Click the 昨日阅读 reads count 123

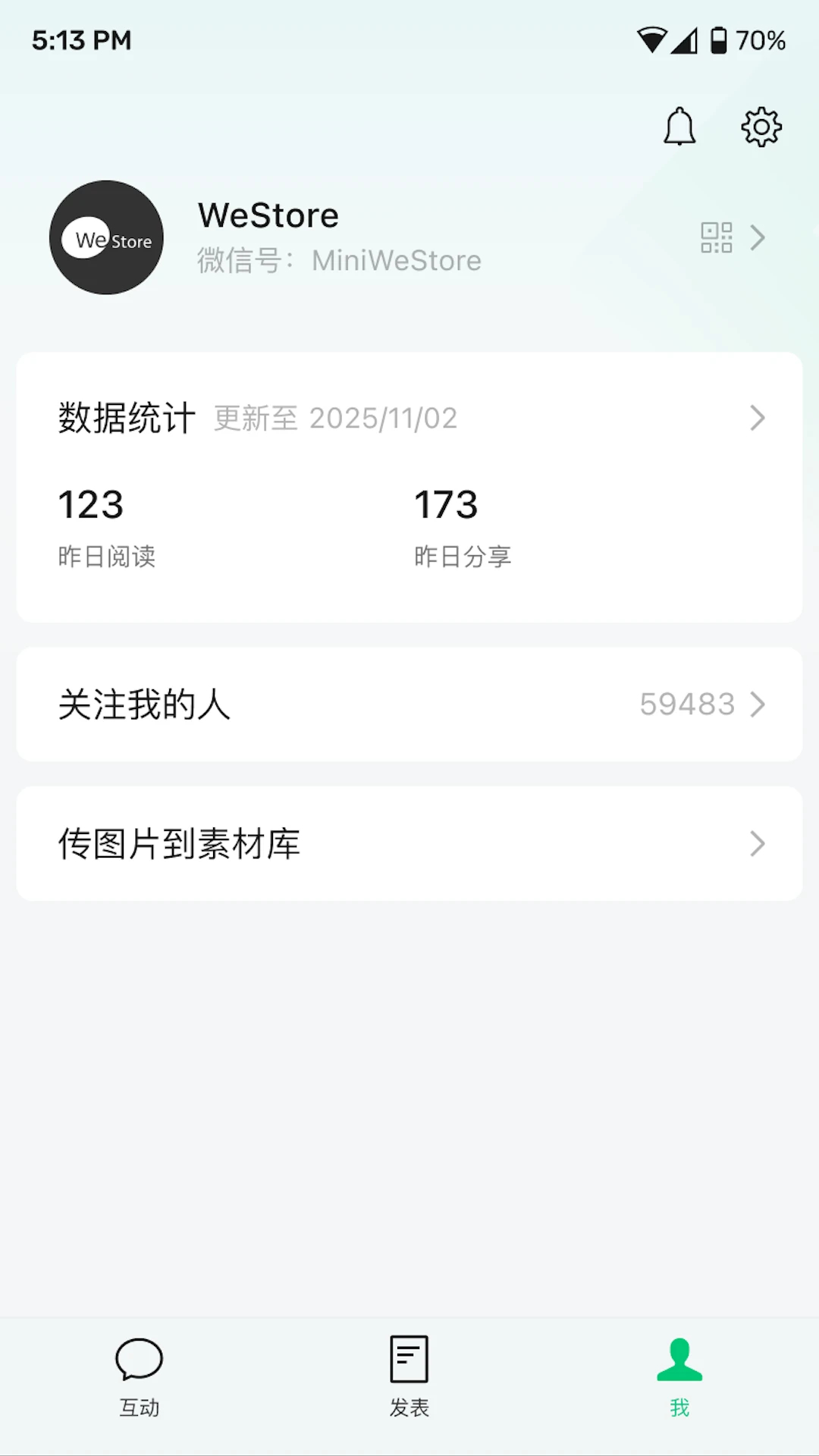[x=90, y=504]
